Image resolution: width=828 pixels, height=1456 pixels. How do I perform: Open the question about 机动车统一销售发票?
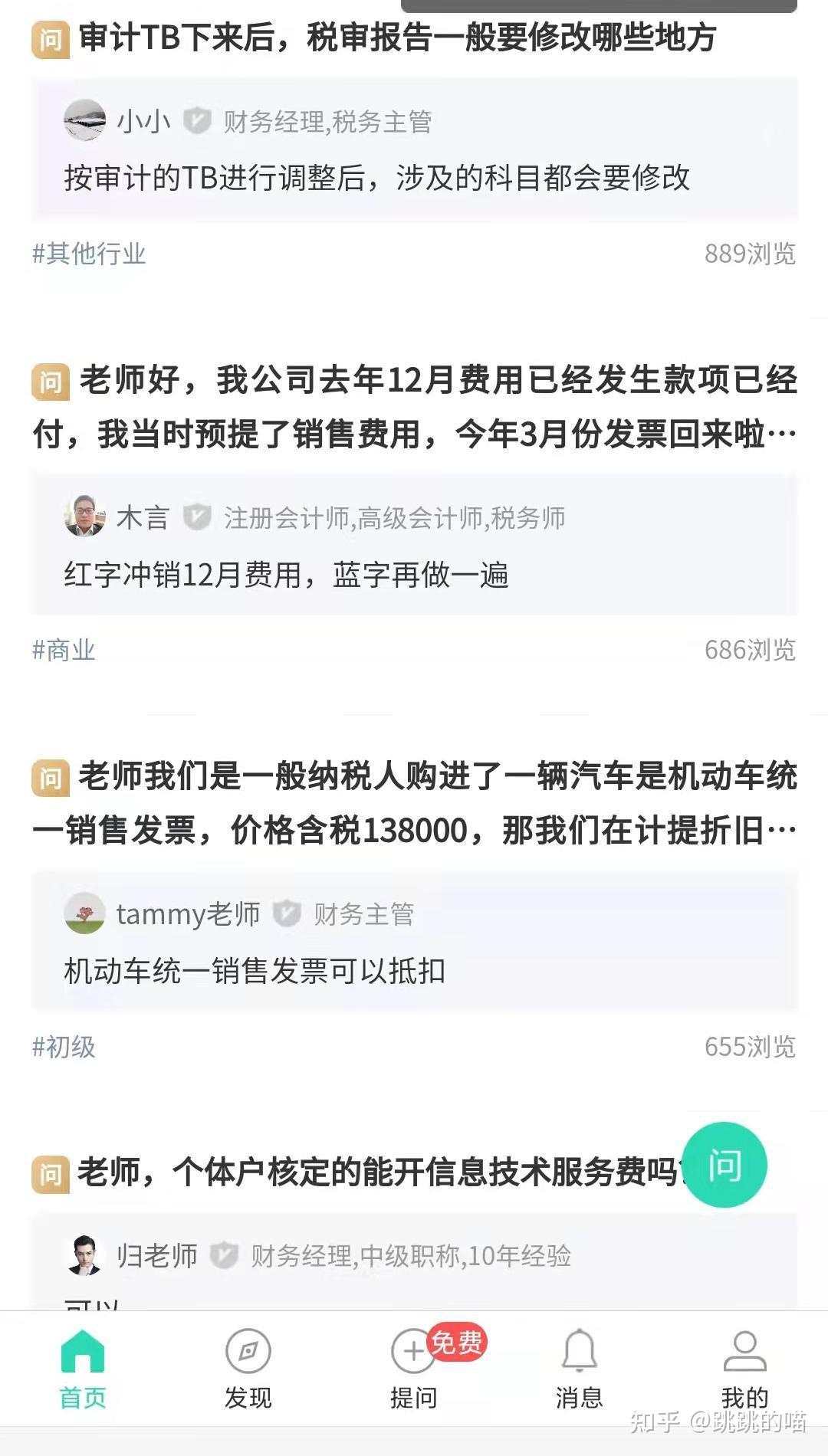tap(414, 803)
